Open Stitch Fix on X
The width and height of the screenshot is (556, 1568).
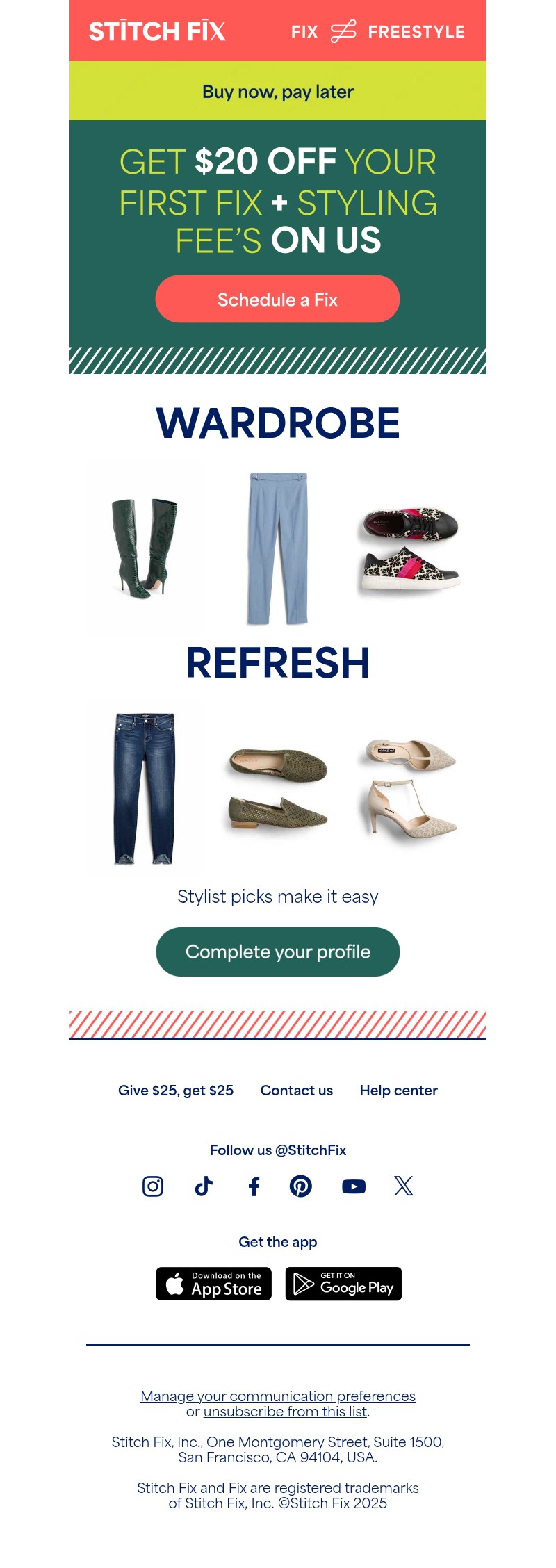[403, 1186]
